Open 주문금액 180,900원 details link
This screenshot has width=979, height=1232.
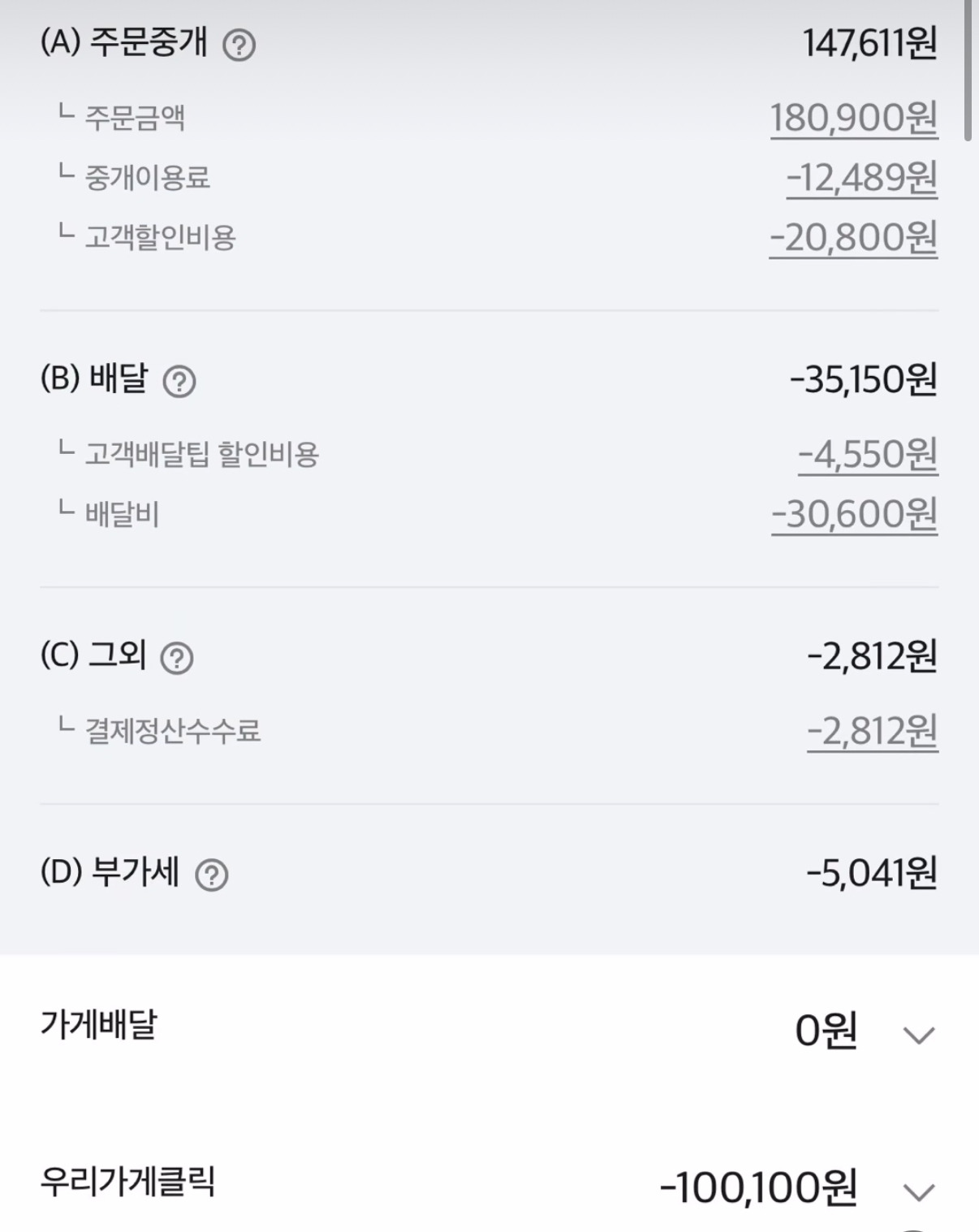pos(854,118)
